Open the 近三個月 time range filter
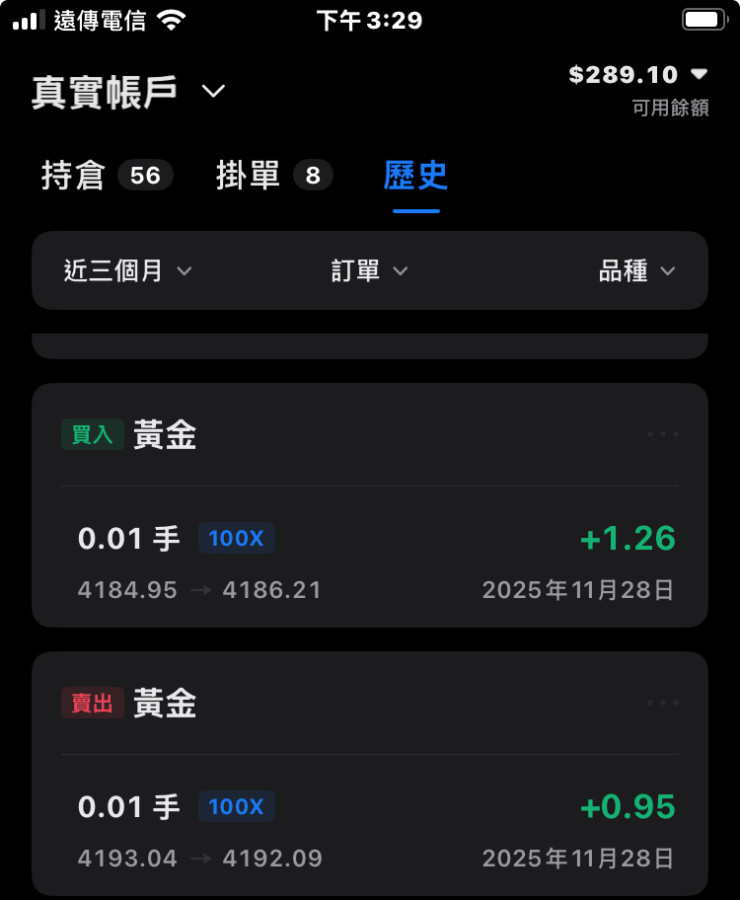 coord(127,271)
